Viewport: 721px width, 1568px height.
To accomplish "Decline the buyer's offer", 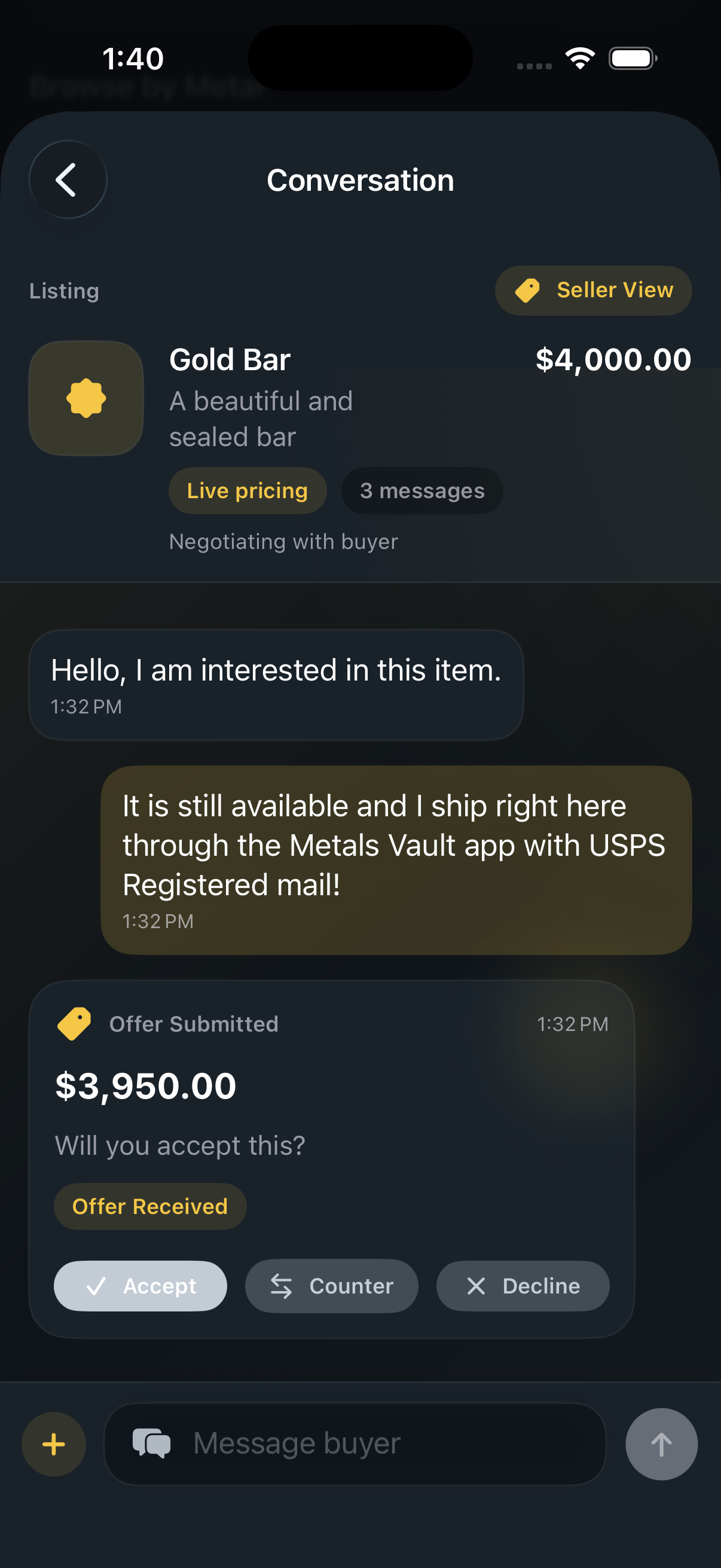I will click(523, 1286).
